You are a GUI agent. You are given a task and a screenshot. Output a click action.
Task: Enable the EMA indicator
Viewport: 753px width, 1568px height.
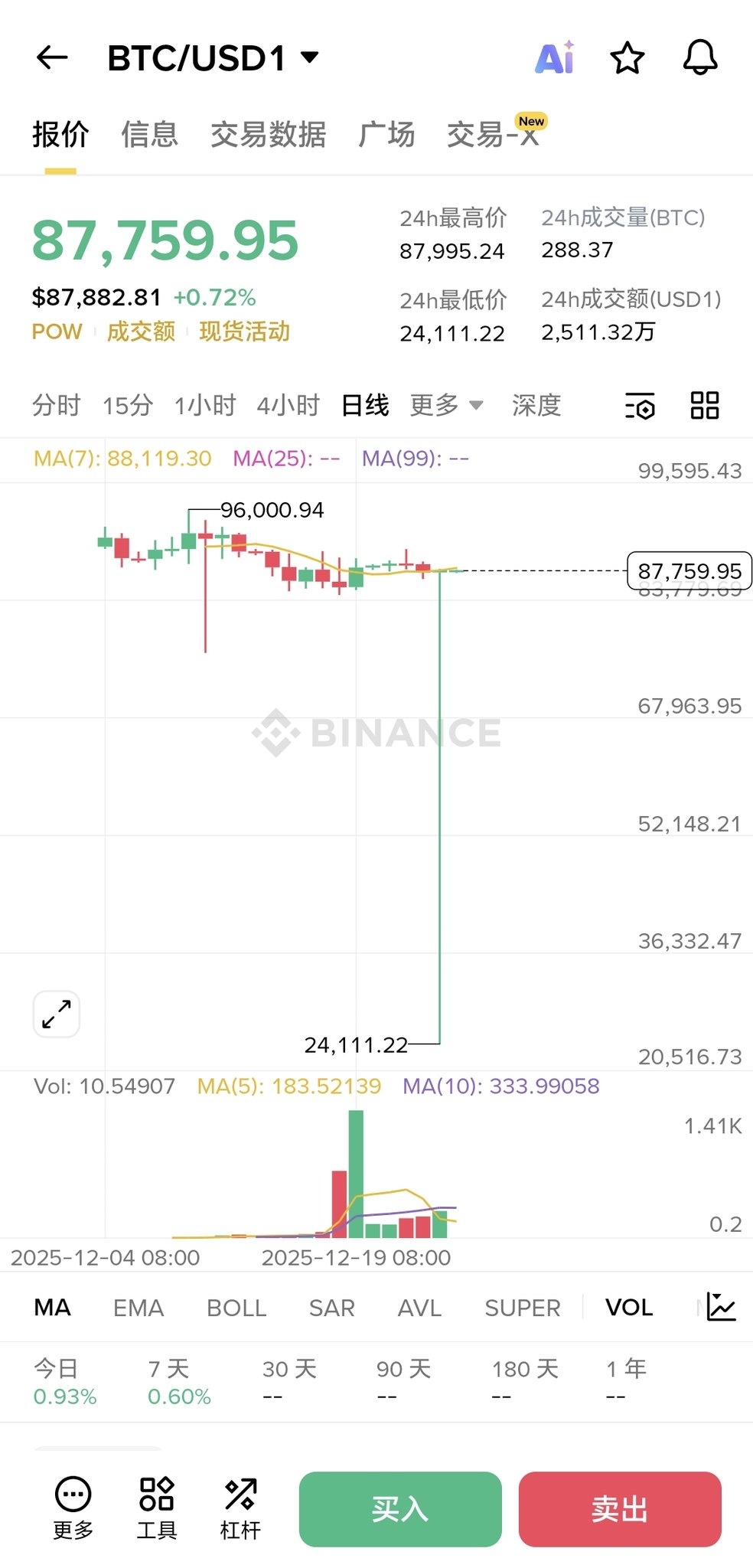pyautogui.click(x=139, y=1308)
